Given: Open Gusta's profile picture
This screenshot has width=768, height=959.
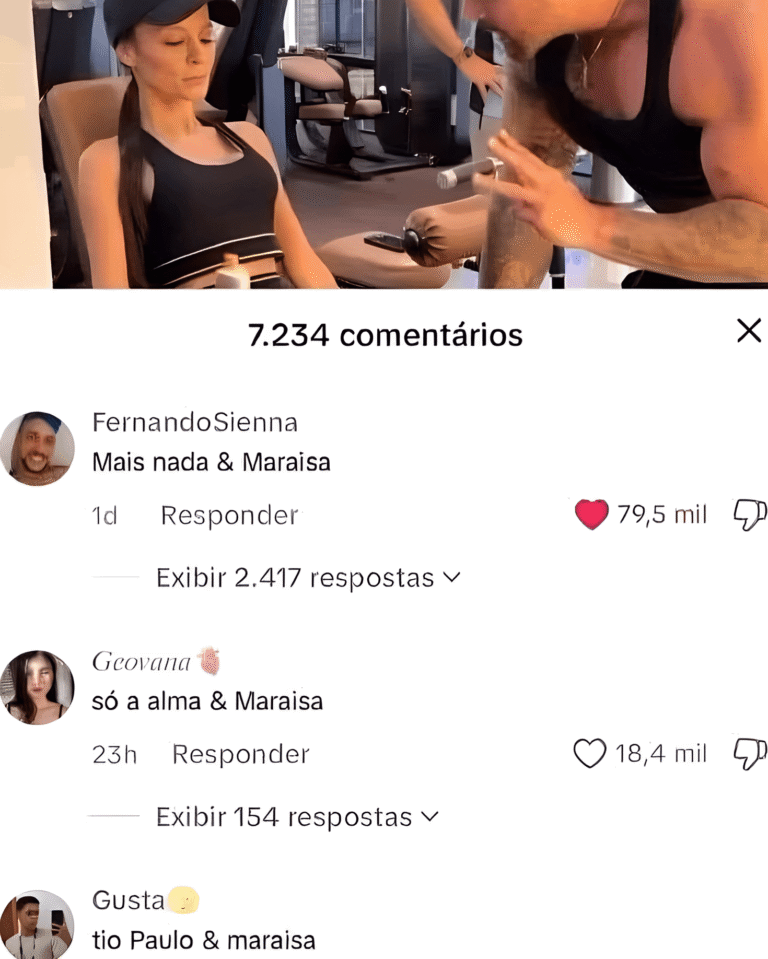Looking at the screenshot, I should 37,924.
